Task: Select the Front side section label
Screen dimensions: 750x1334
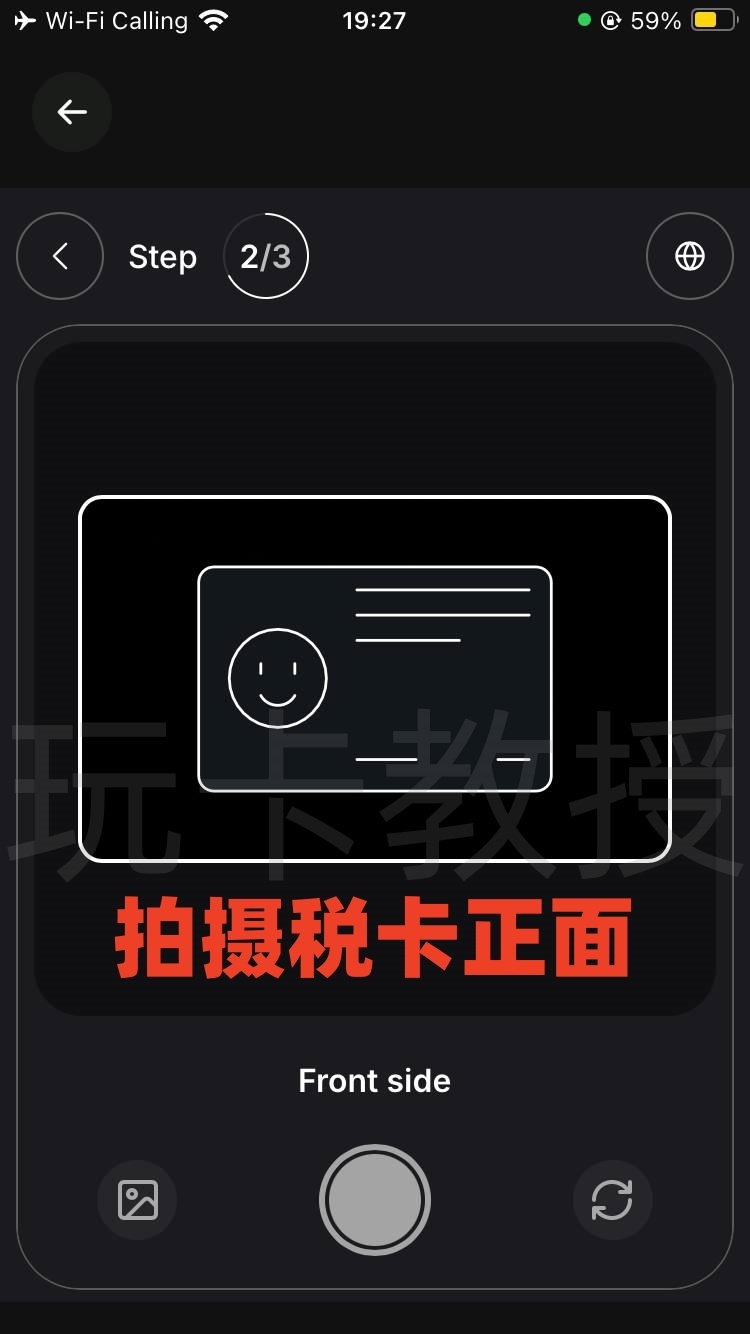Action: tap(374, 1080)
